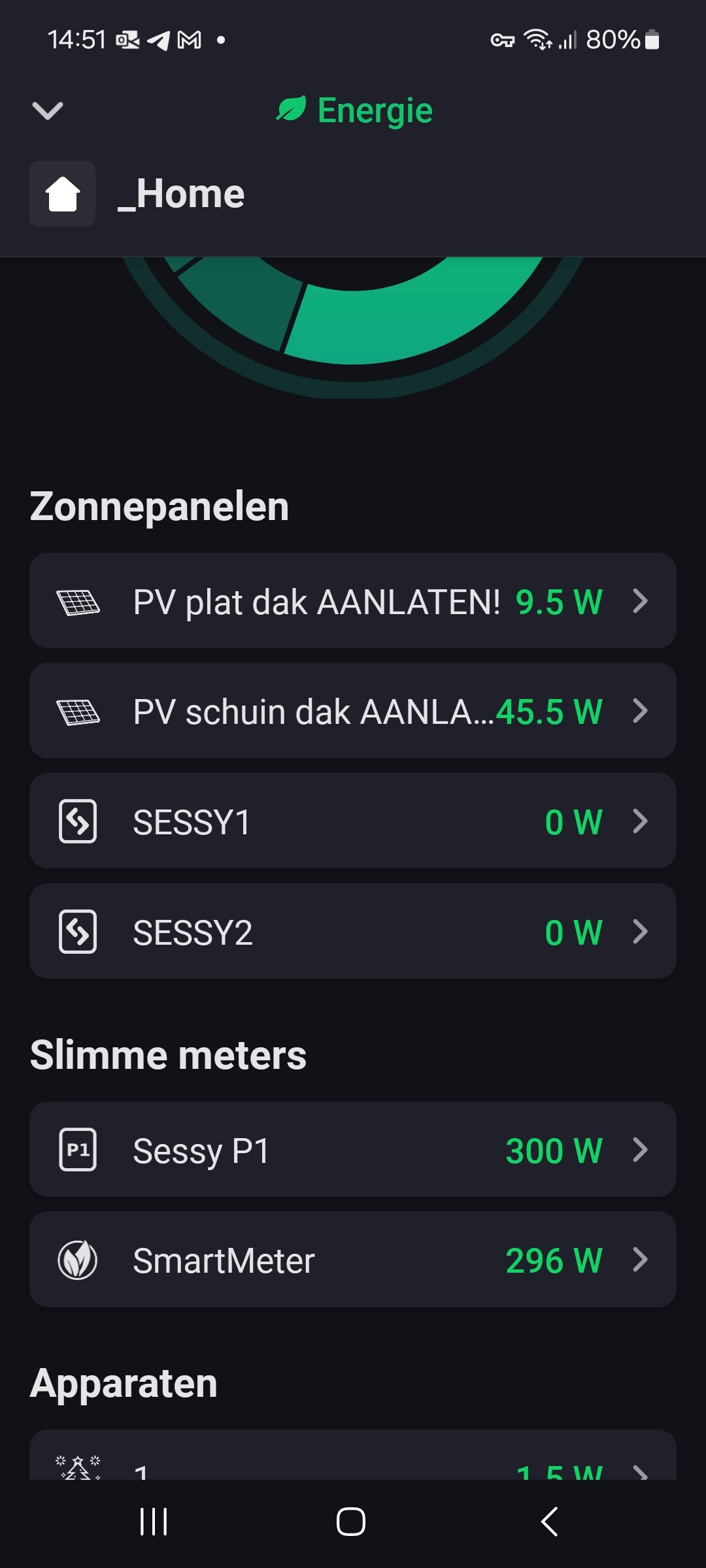This screenshot has width=706, height=1568.
Task: Show recent apps from the navigation bar
Action: (154, 1522)
